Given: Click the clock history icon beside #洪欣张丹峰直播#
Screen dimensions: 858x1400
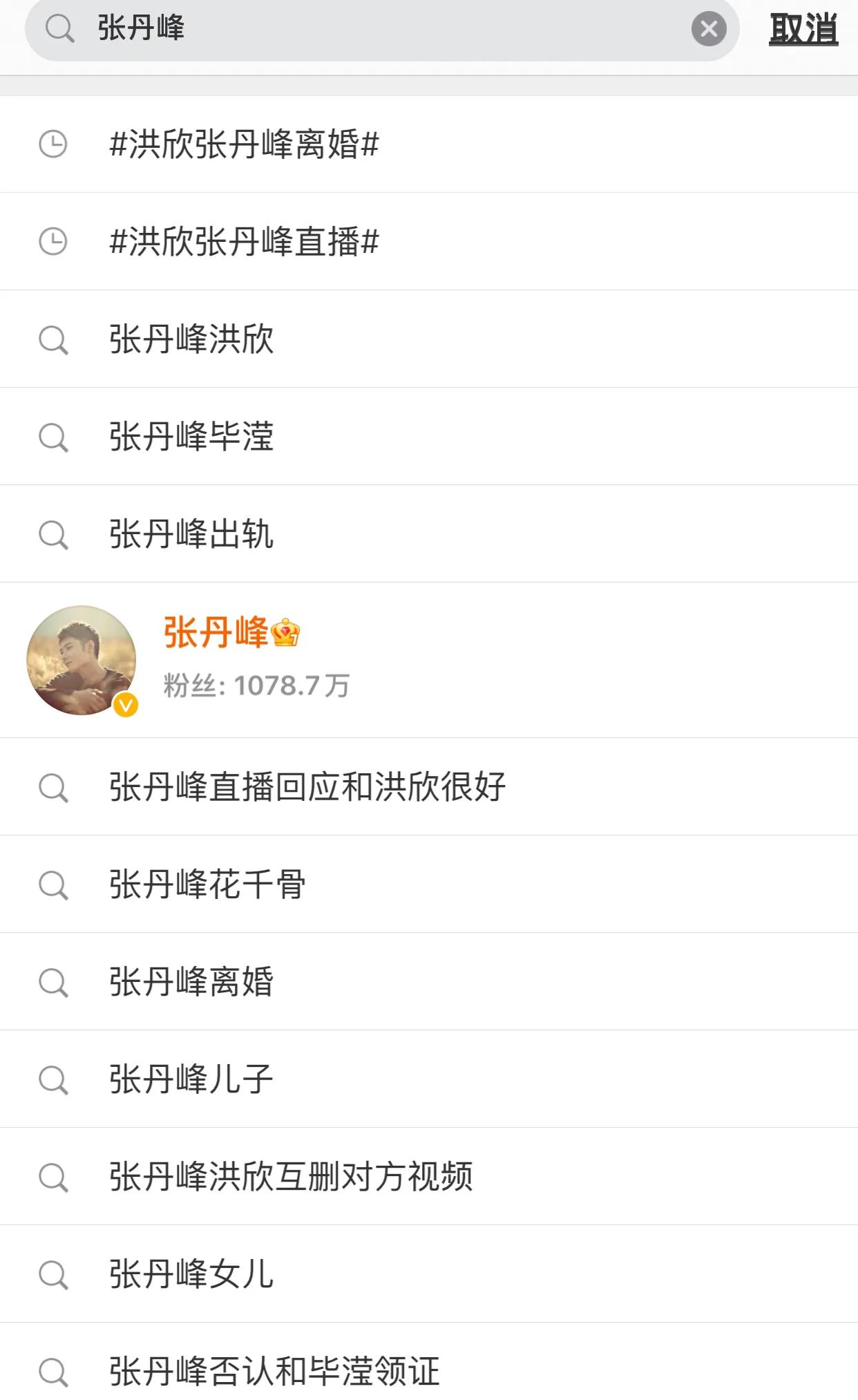Looking at the screenshot, I should click(x=53, y=241).
